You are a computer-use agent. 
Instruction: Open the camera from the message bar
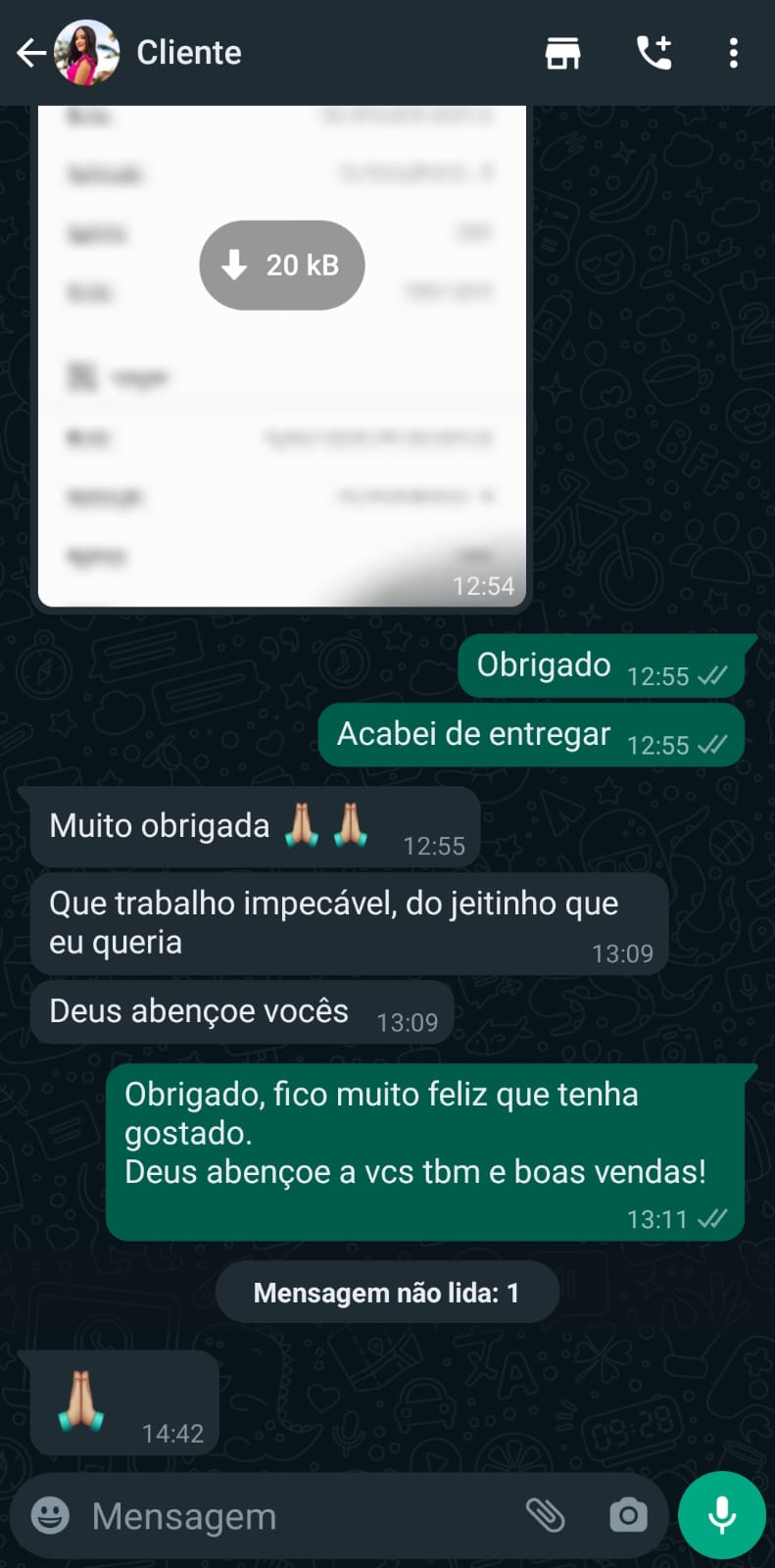click(628, 1515)
